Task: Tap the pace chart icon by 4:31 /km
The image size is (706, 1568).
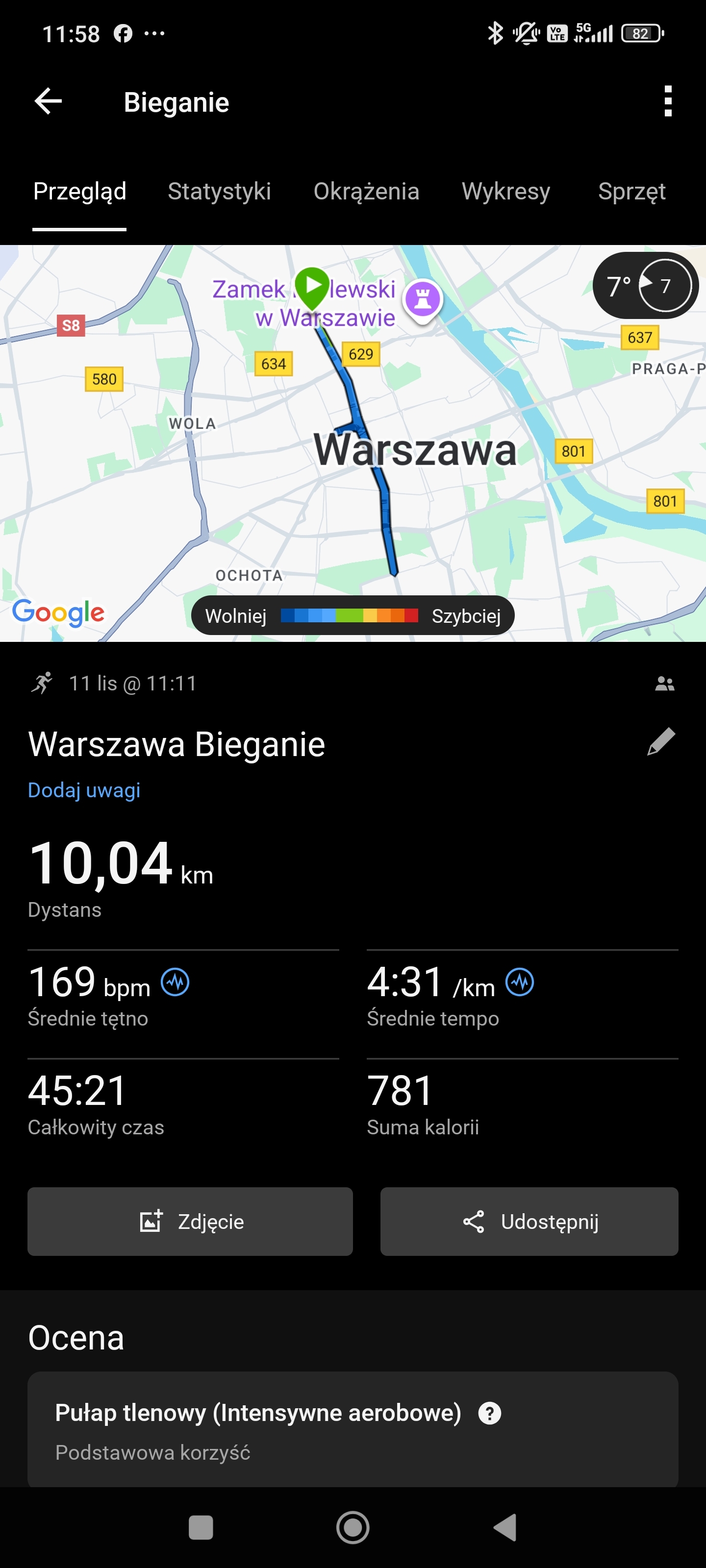Action: [520, 982]
